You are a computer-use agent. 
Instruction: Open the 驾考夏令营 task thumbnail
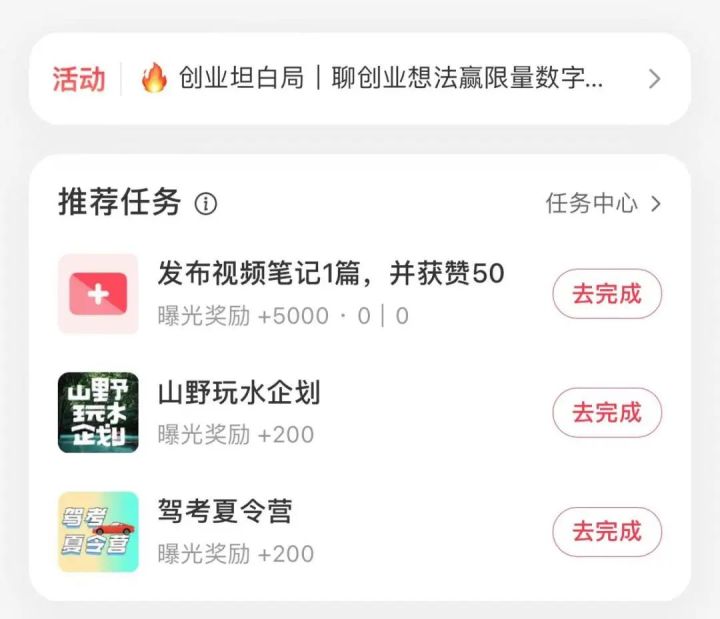coord(98,531)
